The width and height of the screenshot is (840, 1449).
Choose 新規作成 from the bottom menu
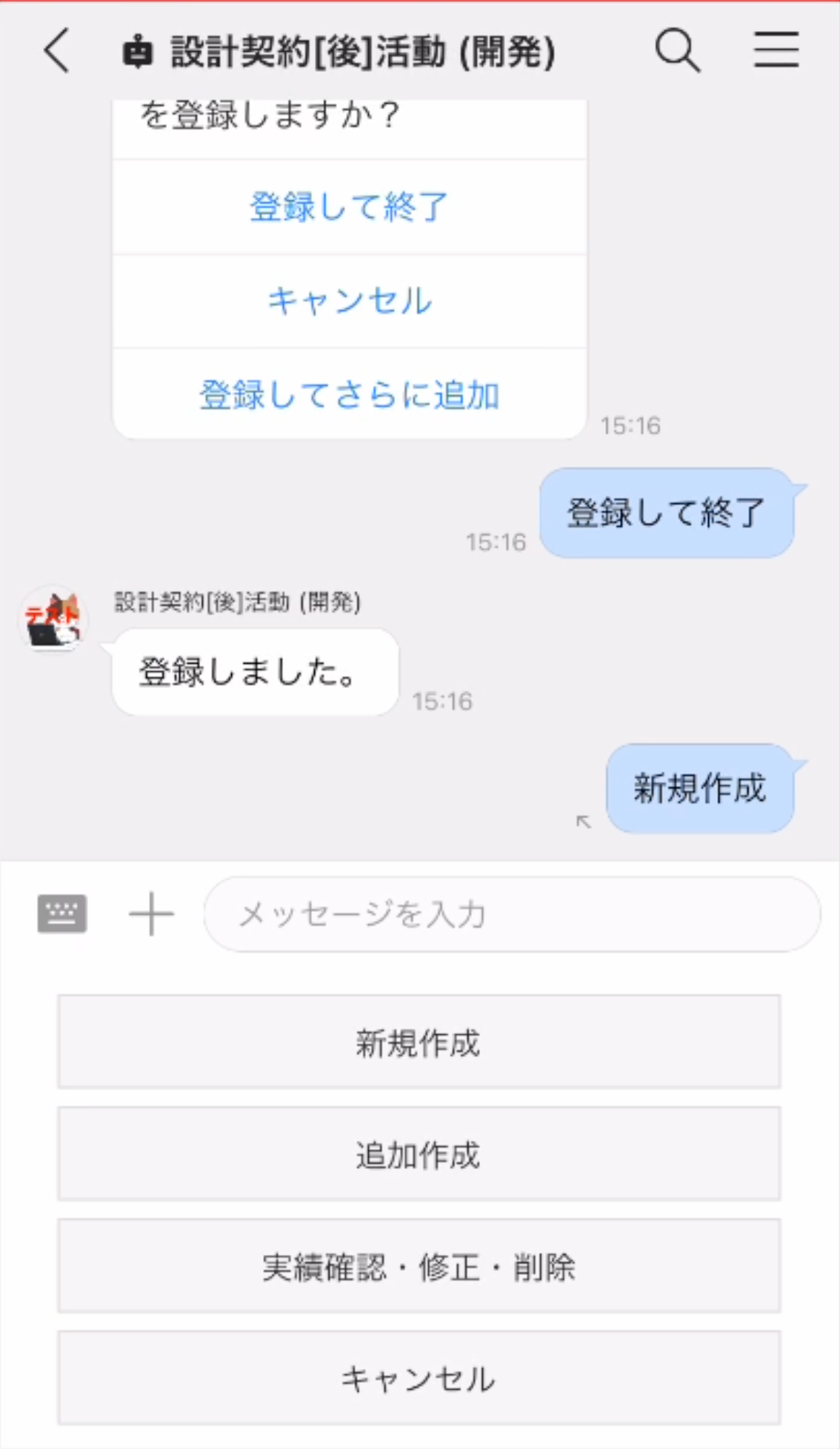point(419,1042)
